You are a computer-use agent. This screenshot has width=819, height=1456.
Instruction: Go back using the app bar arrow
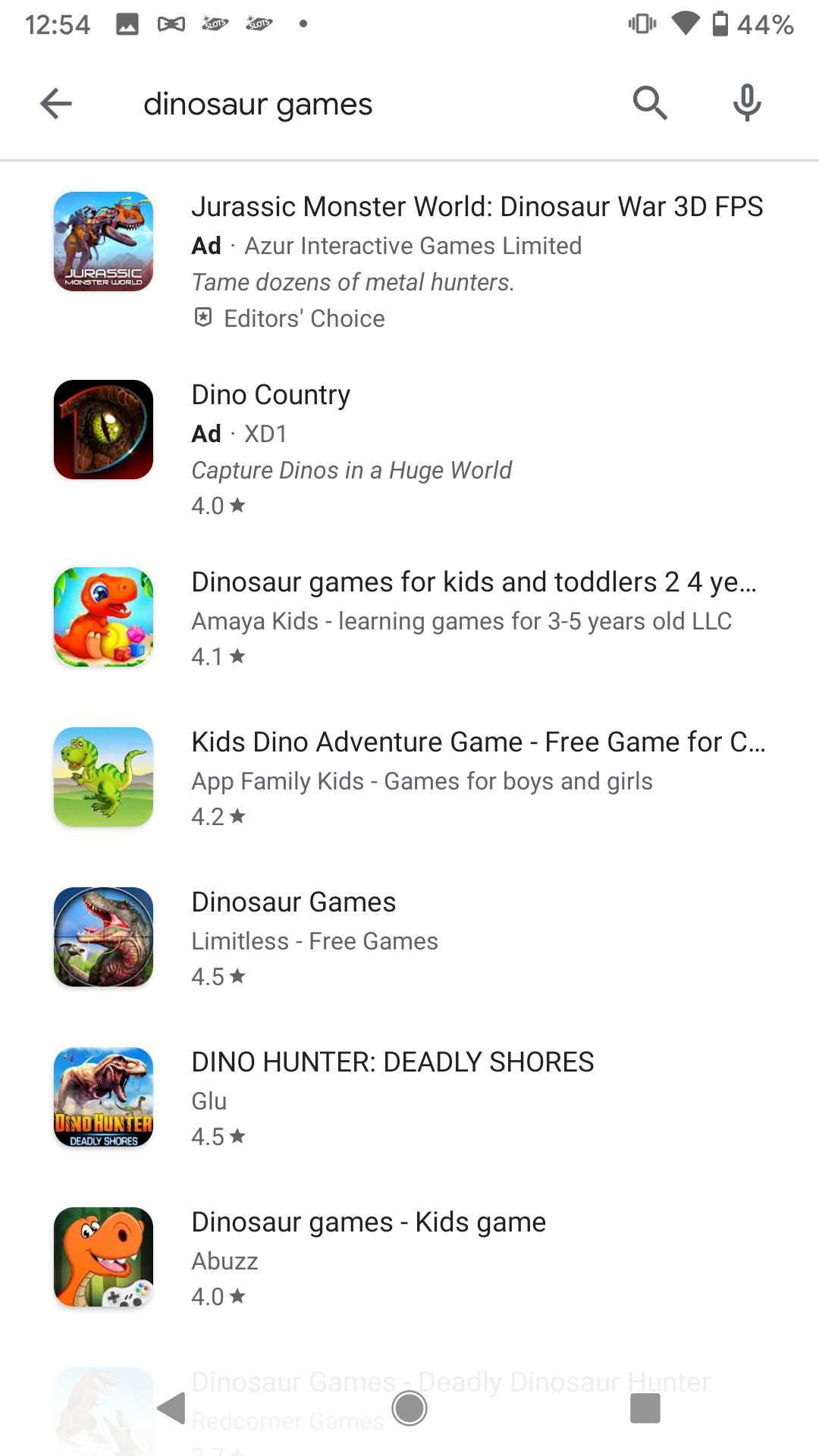[x=55, y=104]
